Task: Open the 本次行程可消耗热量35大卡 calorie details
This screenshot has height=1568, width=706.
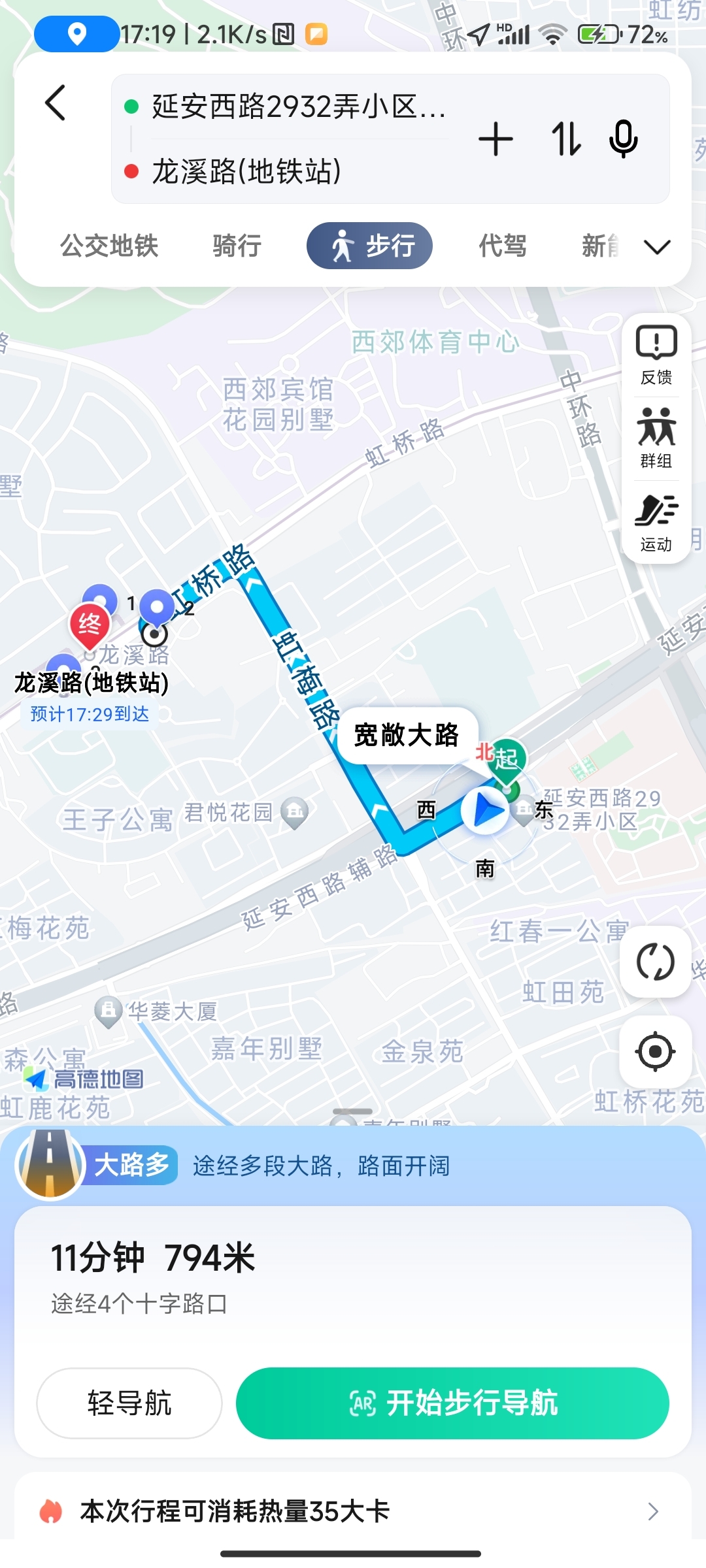Action: tap(353, 1511)
